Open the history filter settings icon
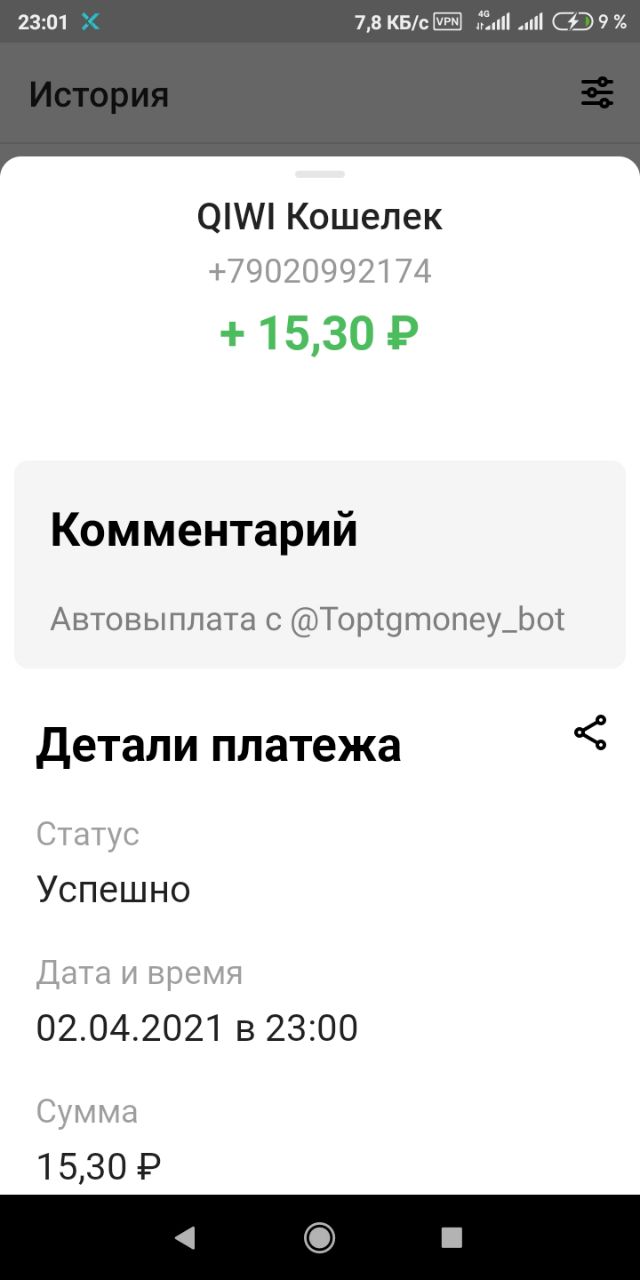The height and width of the screenshot is (1280, 640). point(597,93)
